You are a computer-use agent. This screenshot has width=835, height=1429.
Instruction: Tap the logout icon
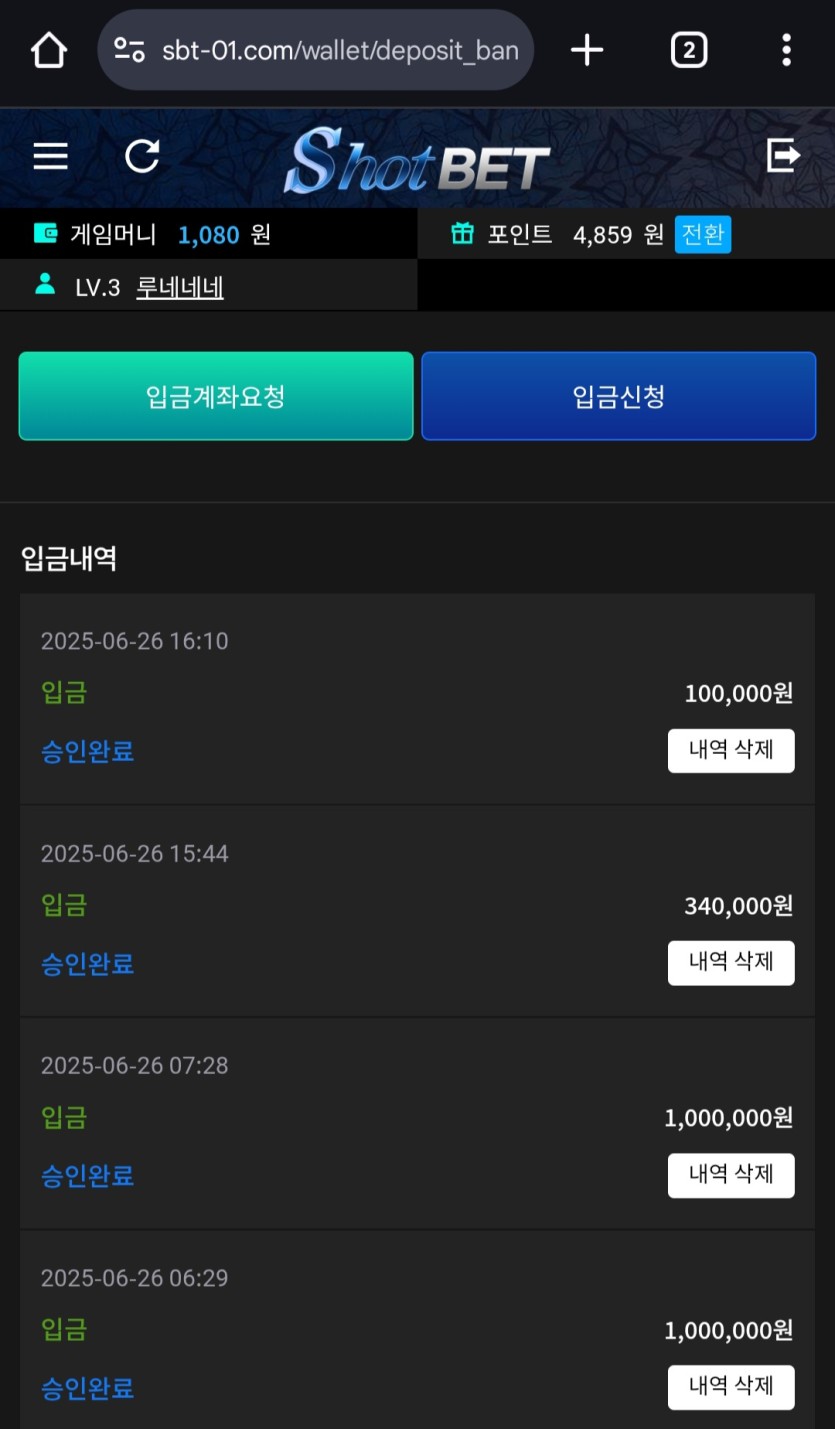783,155
